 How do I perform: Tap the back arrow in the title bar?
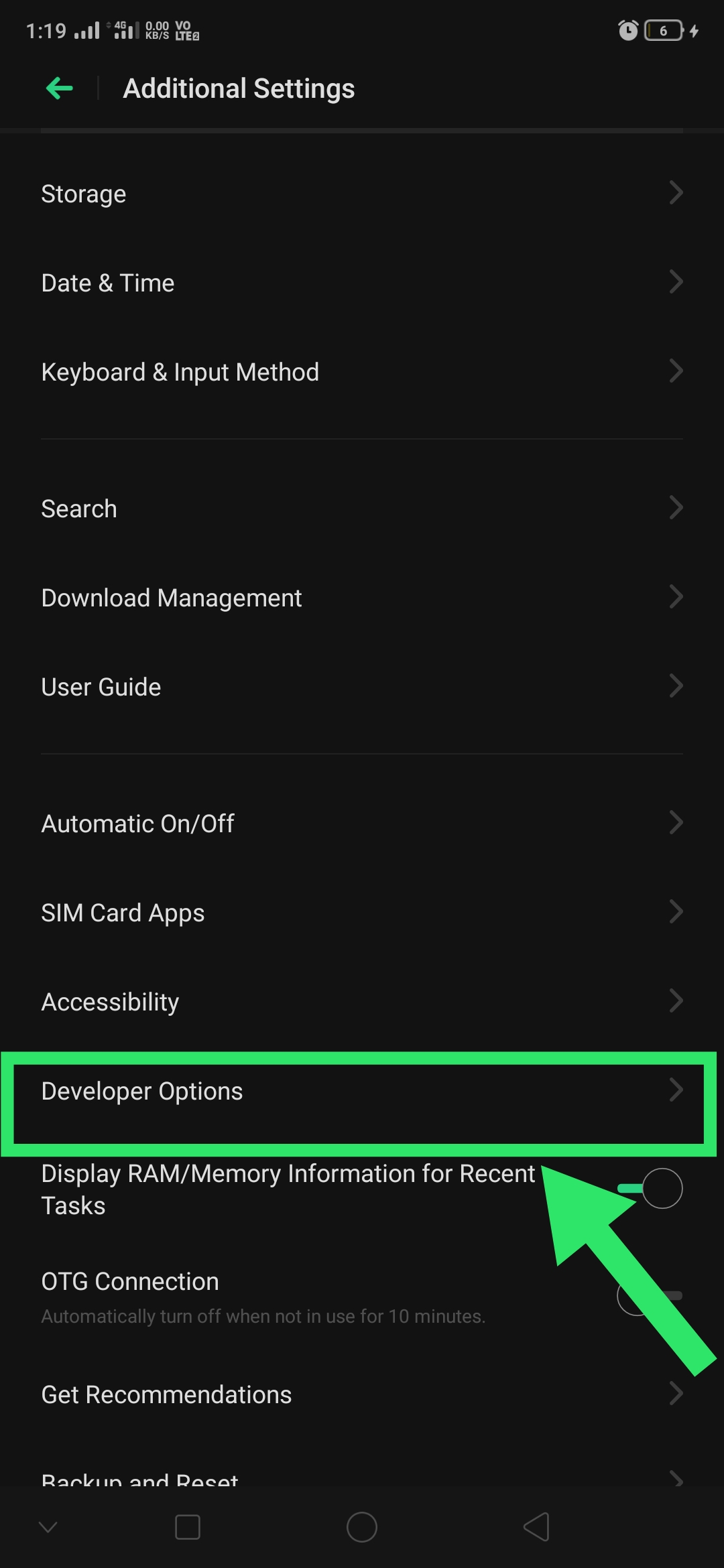(59, 87)
